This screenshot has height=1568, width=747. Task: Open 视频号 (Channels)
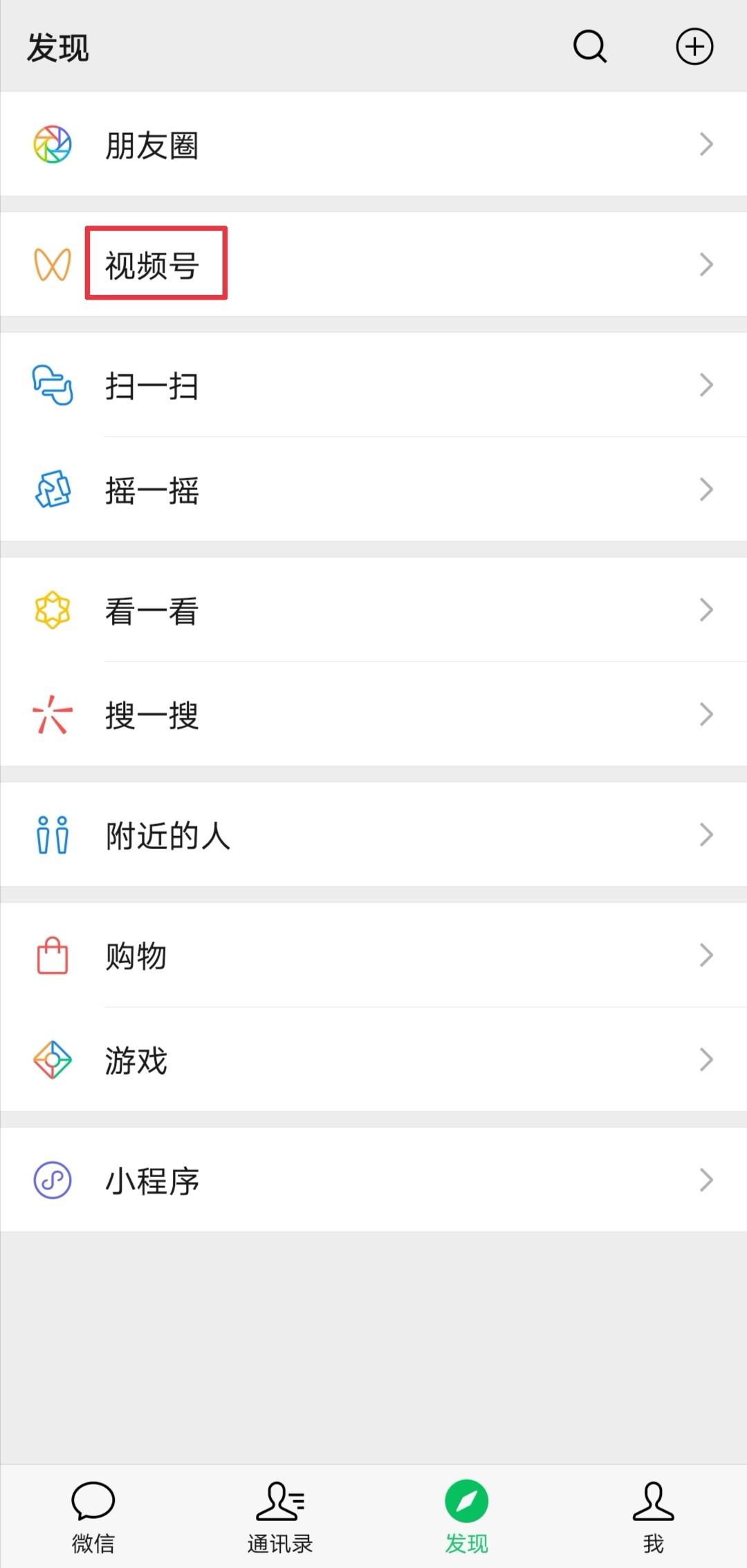[x=373, y=264]
